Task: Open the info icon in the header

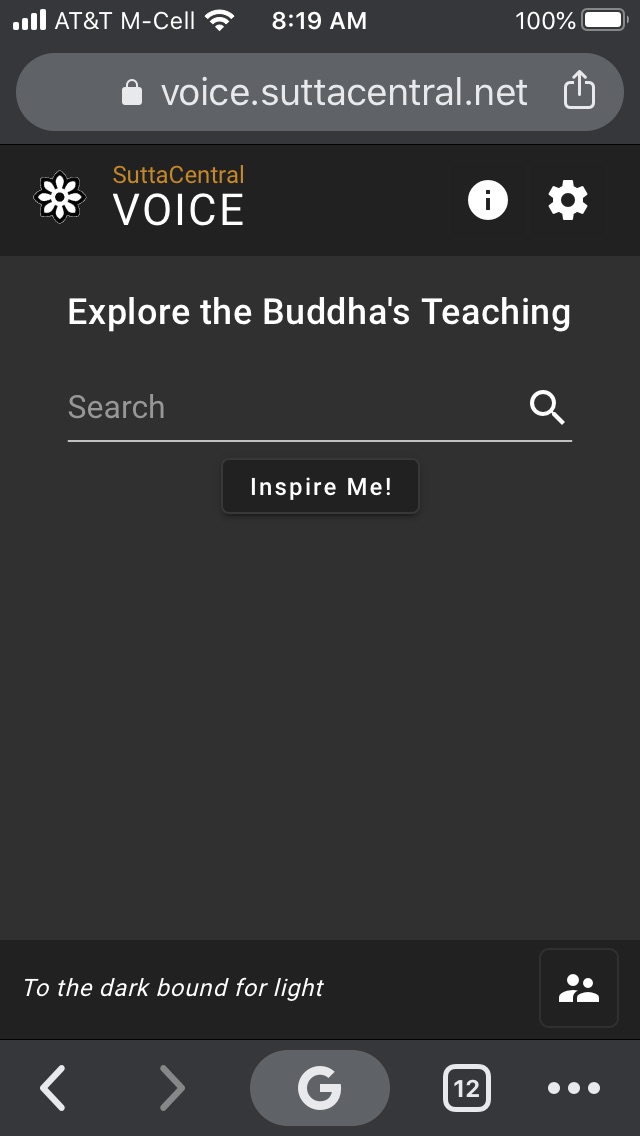Action: pyautogui.click(x=488, y=200)
